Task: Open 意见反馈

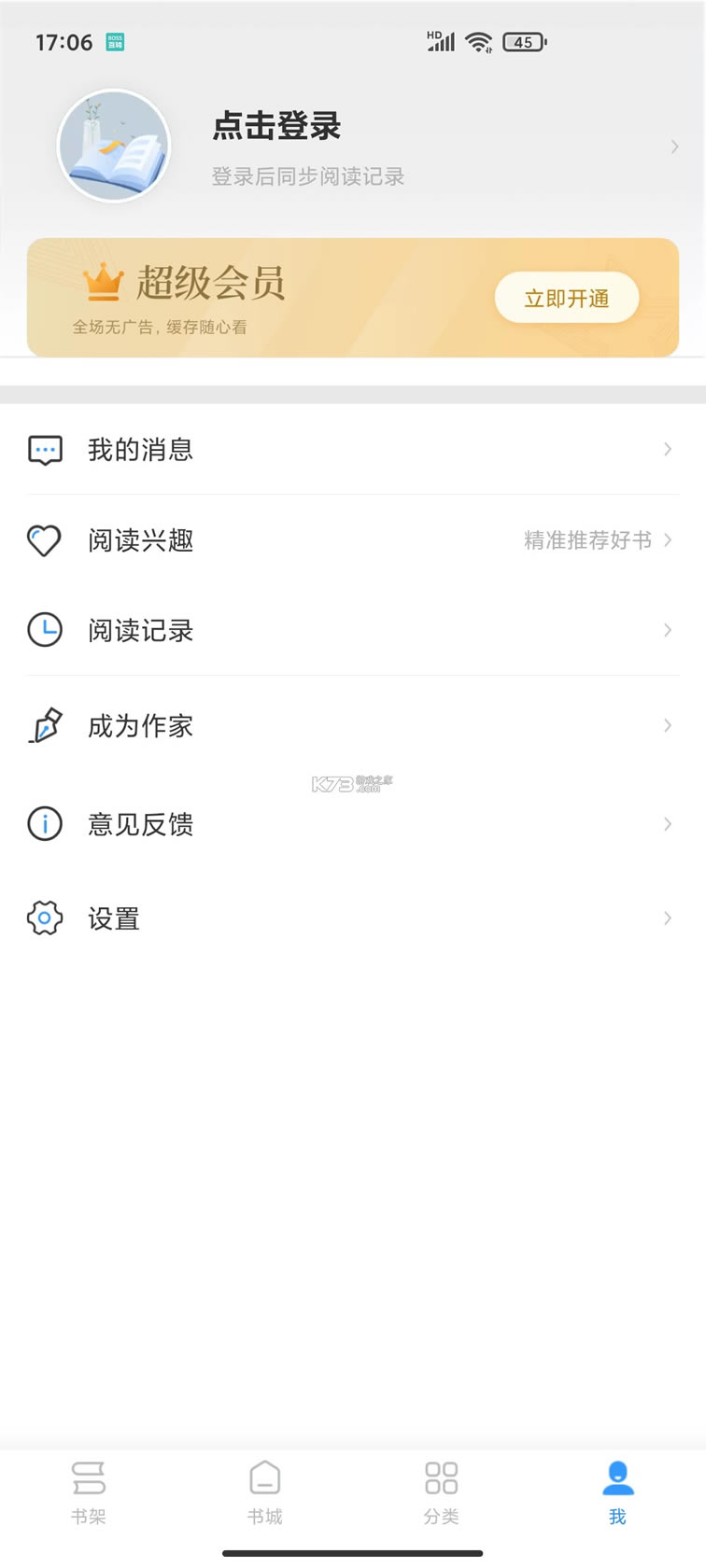Action: [x=353, y=824]
